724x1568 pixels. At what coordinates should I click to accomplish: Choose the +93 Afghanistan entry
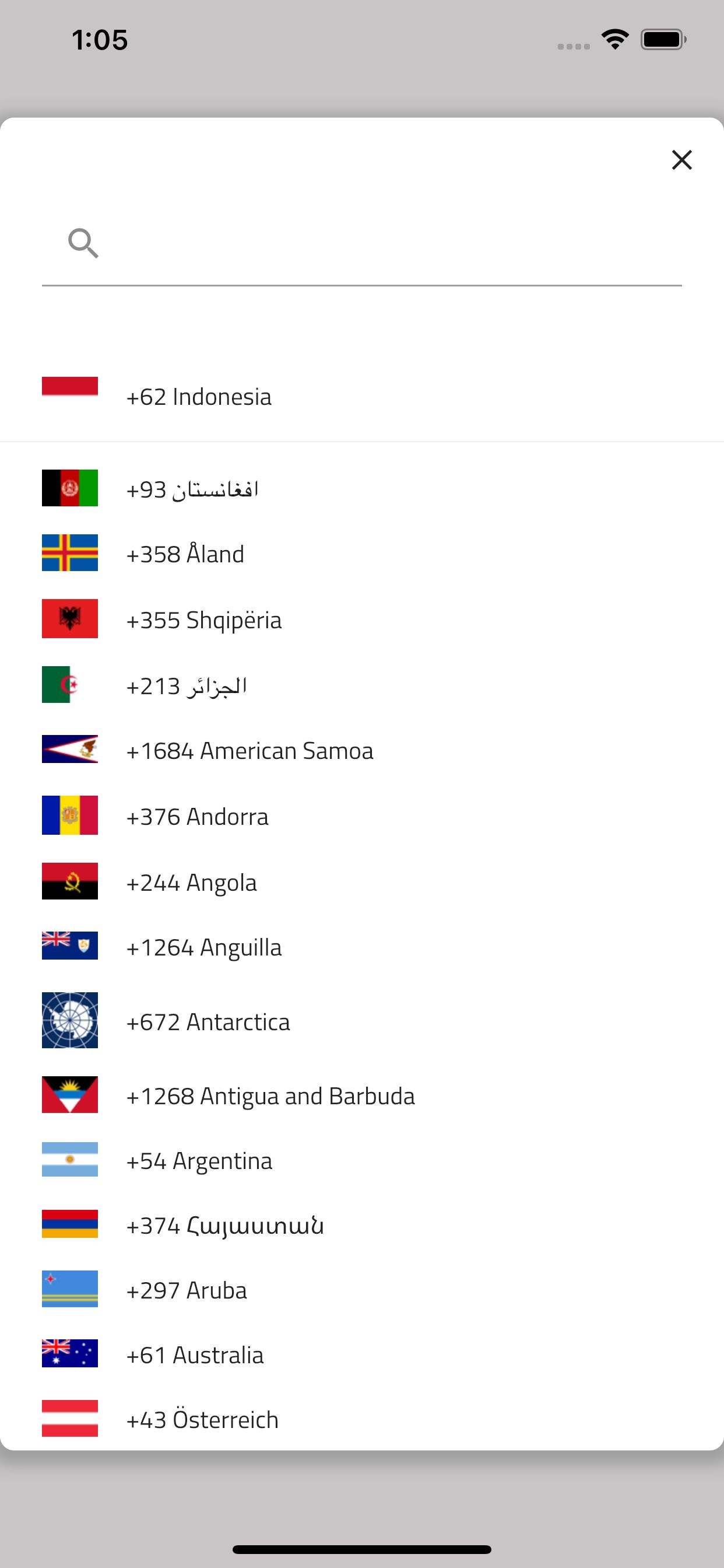pos(192,489)
